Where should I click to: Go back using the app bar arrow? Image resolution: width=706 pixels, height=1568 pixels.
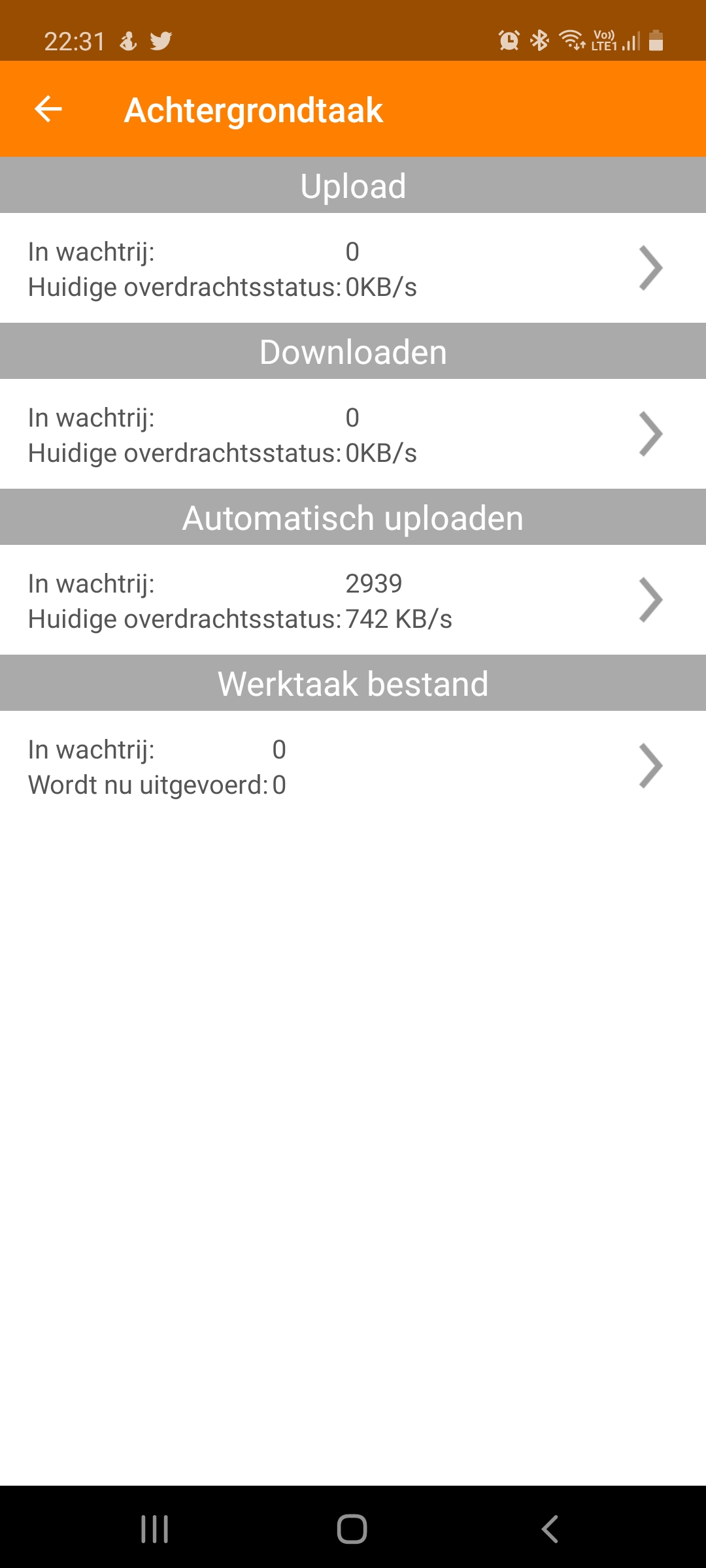(x=48, y=109)
